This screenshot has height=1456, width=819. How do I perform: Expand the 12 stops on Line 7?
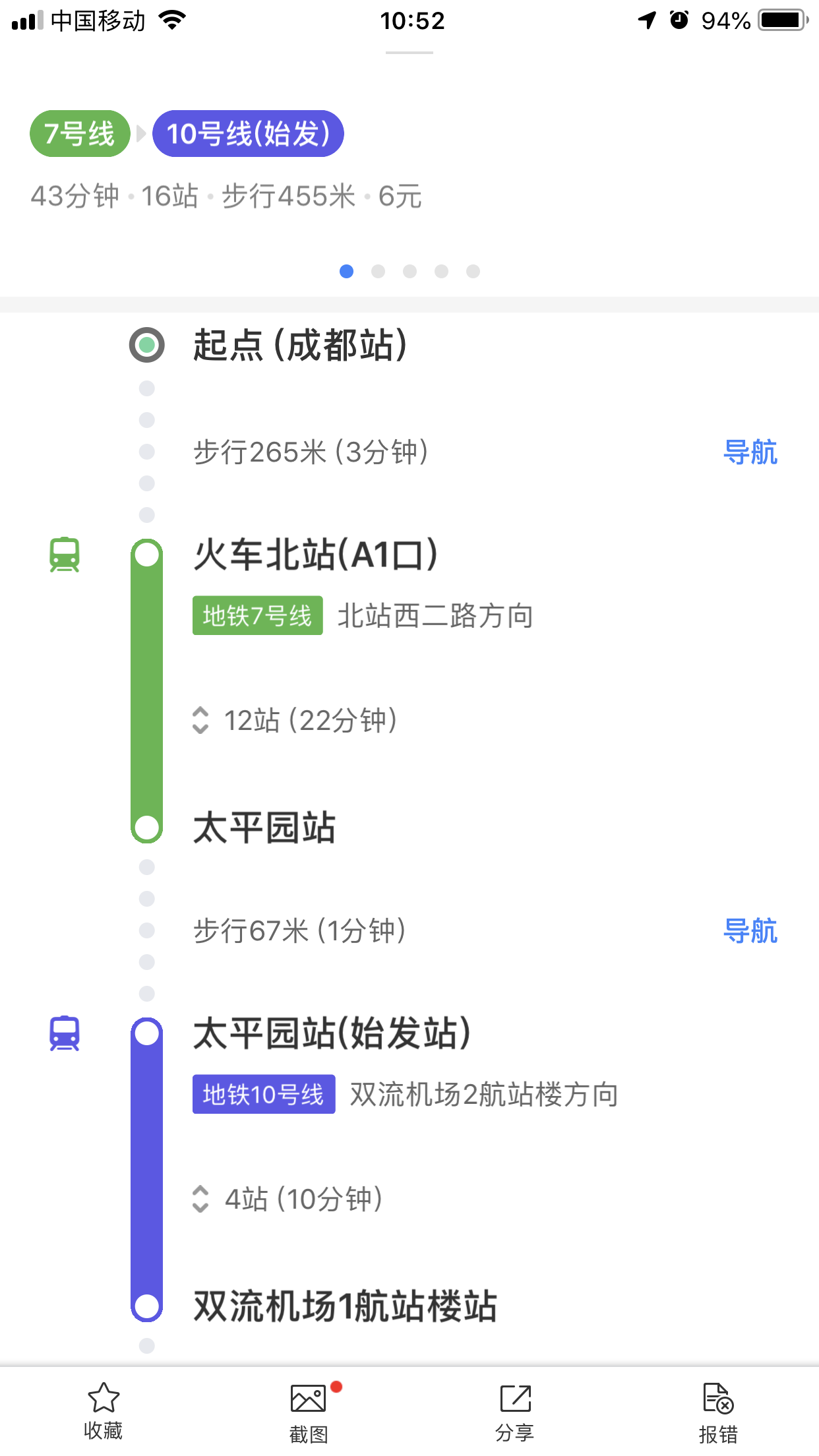[x=294, y=720]
